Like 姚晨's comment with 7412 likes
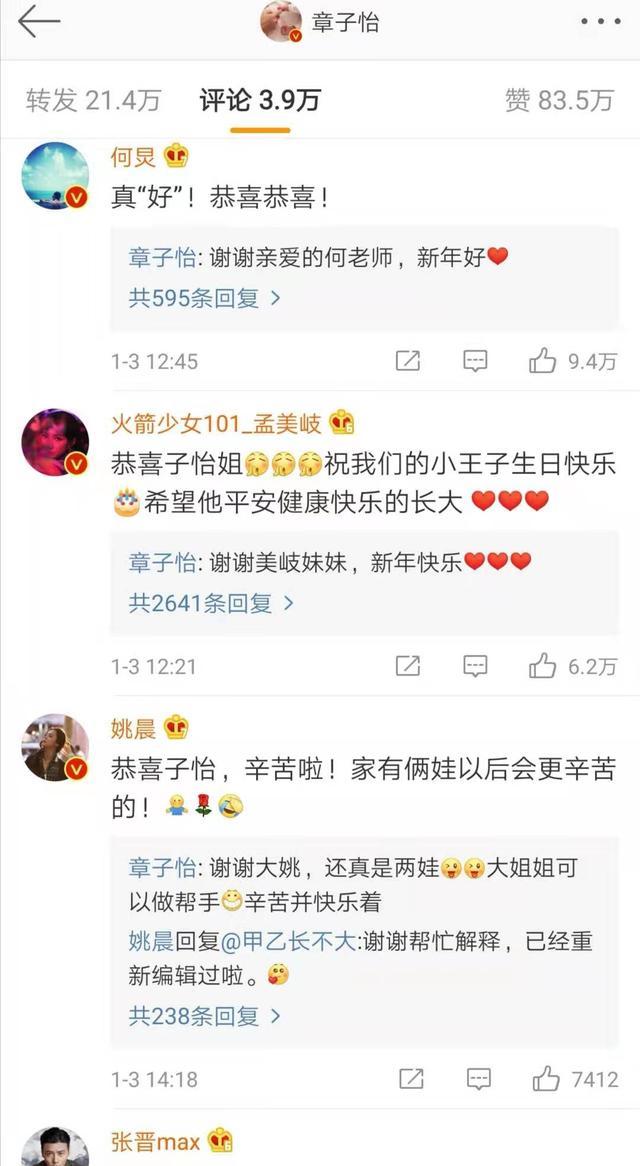640x1166 pixels. [575, 1079]
